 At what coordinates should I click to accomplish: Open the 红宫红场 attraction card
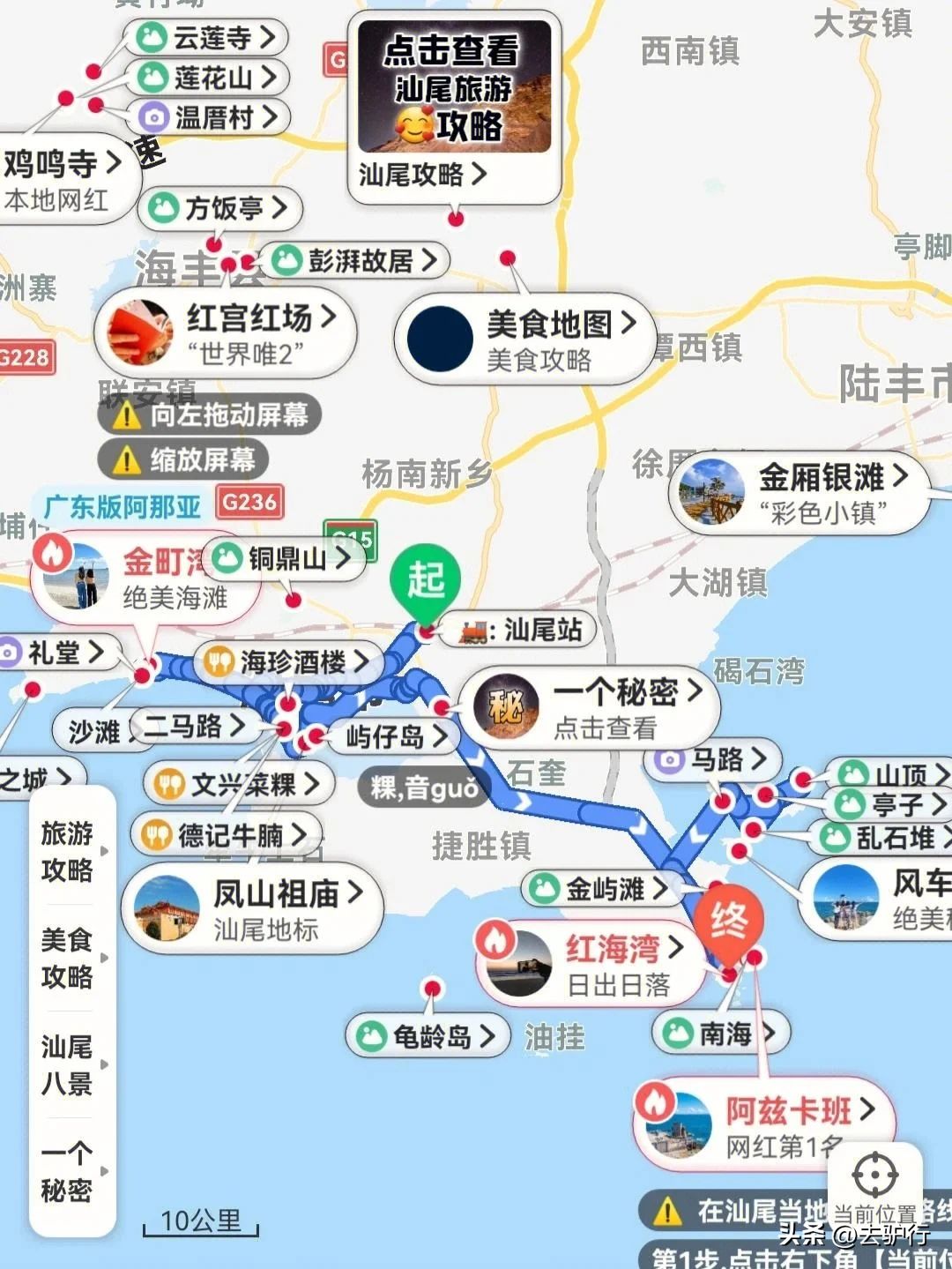[226, 333]
